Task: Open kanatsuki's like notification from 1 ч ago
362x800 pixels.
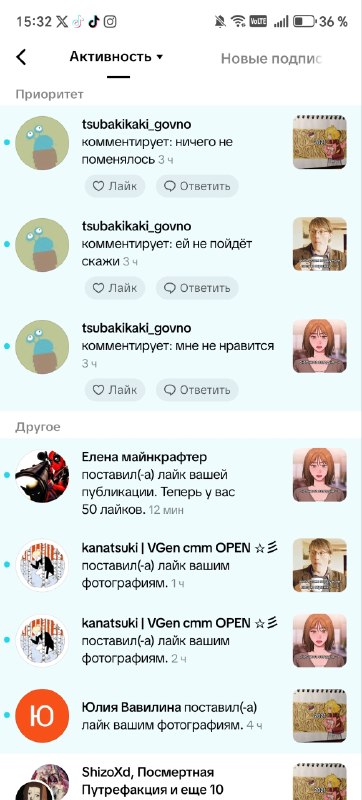Action: 181,564
